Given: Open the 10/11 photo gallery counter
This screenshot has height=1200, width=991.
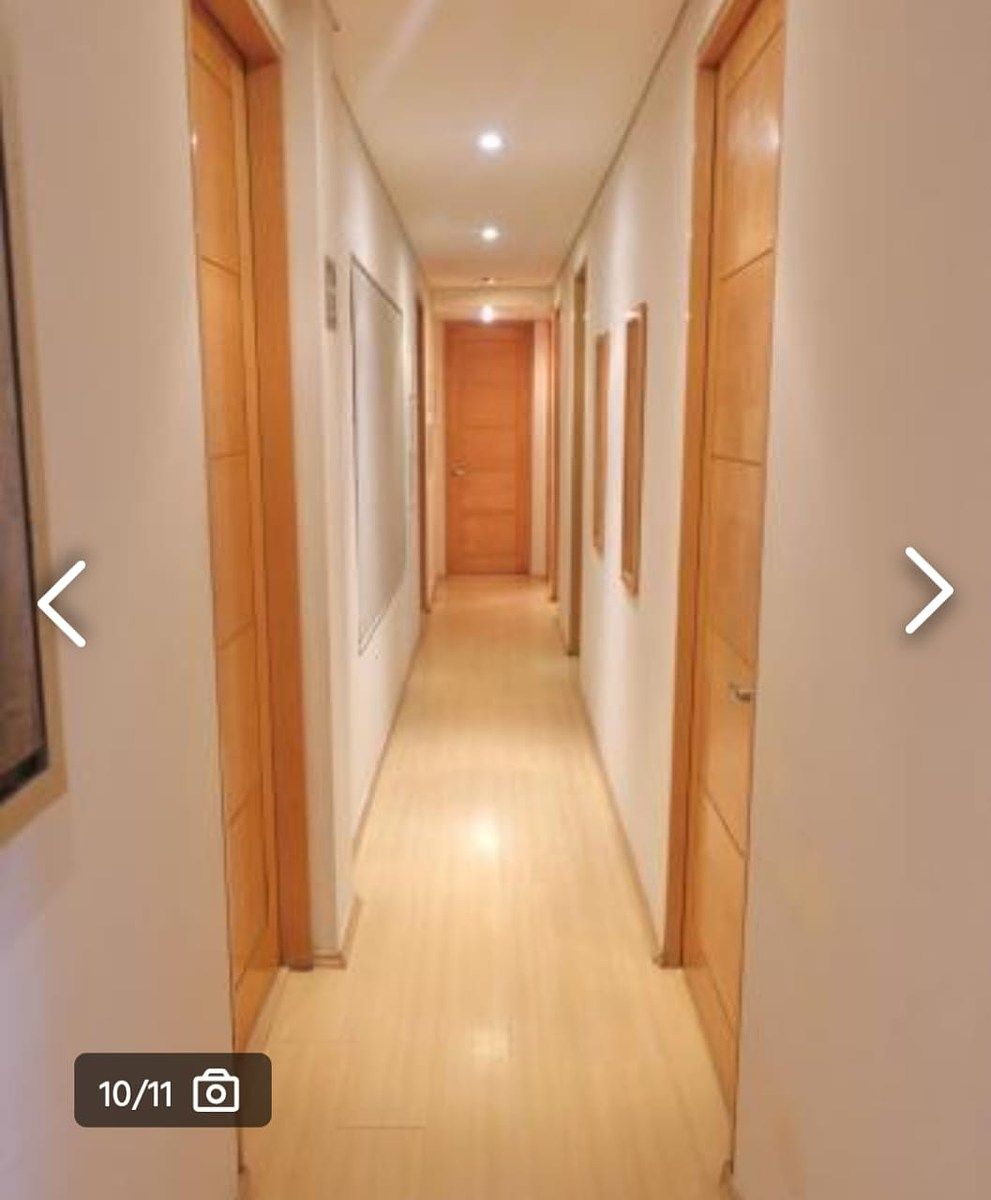Looking at the screenshot, I should pos(172,1090).
